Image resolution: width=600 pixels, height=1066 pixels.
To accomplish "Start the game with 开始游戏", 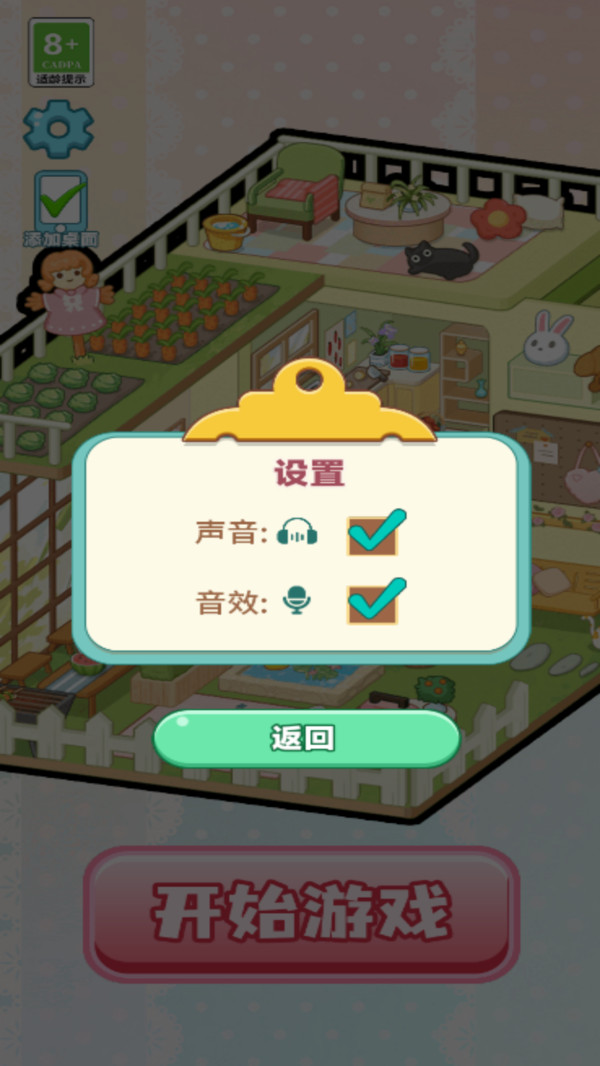I will 302,912.
